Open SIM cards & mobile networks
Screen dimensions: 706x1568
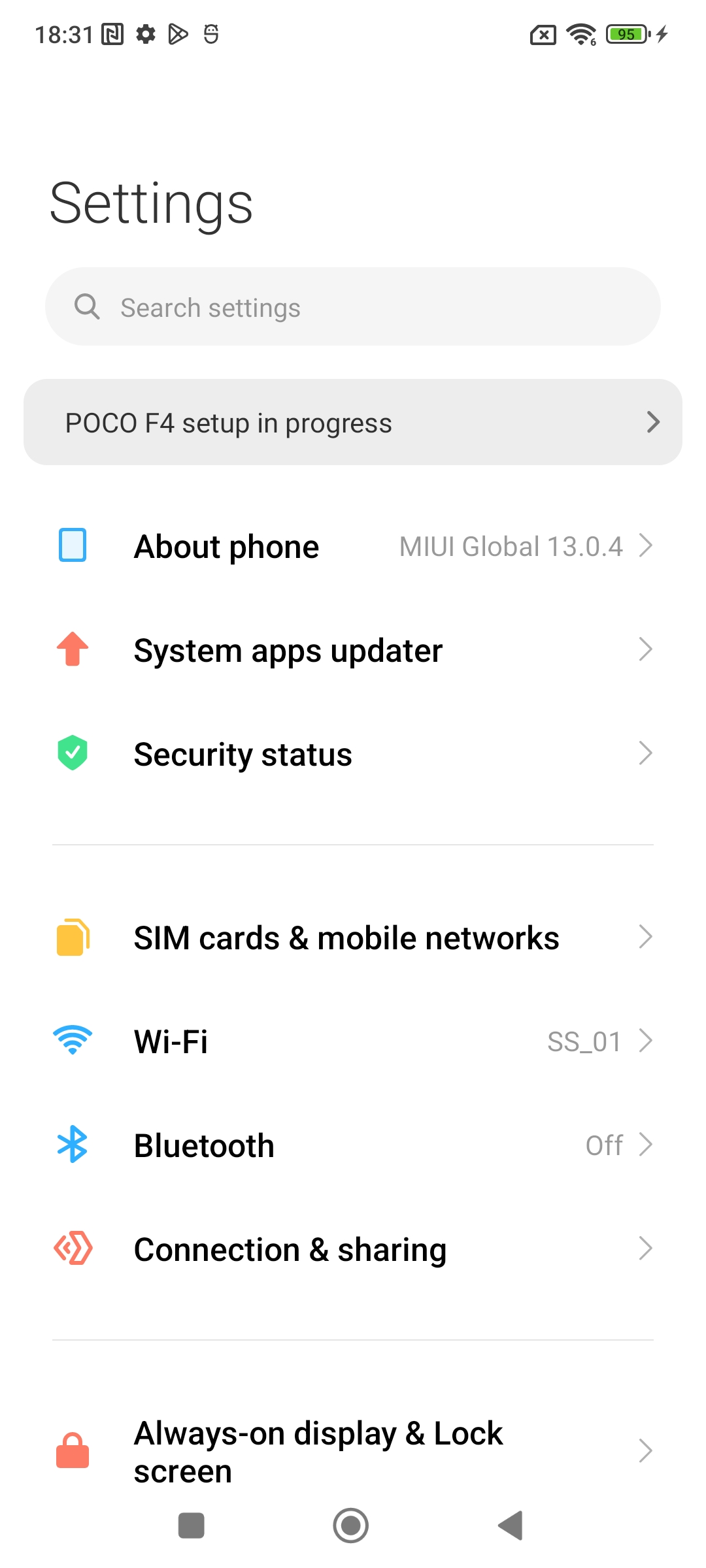[x=353, y=938]
